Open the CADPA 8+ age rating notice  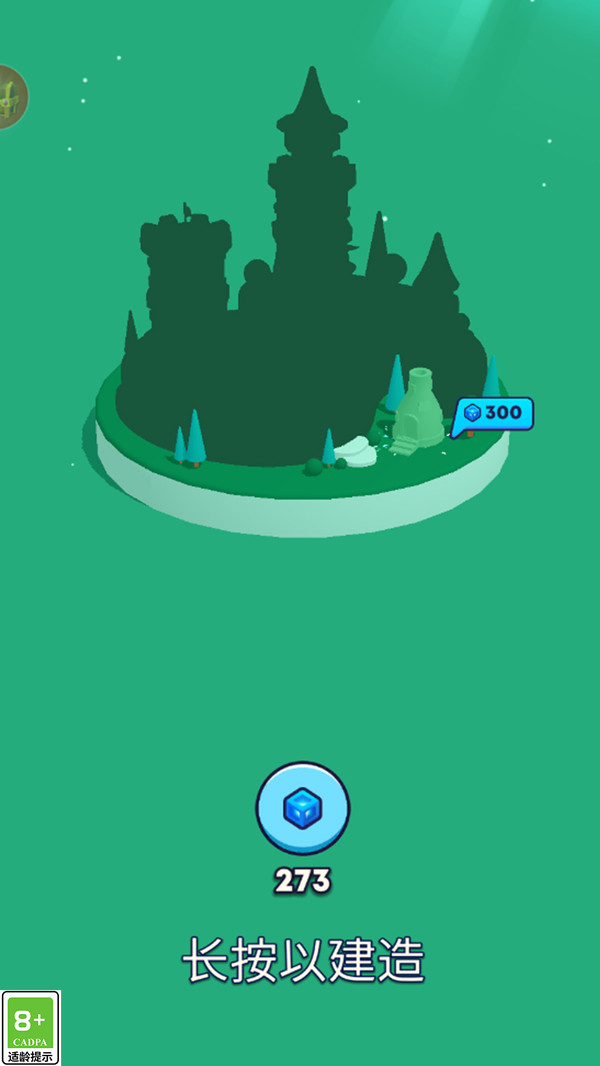pyautogui.click(x=31, y=1027)
